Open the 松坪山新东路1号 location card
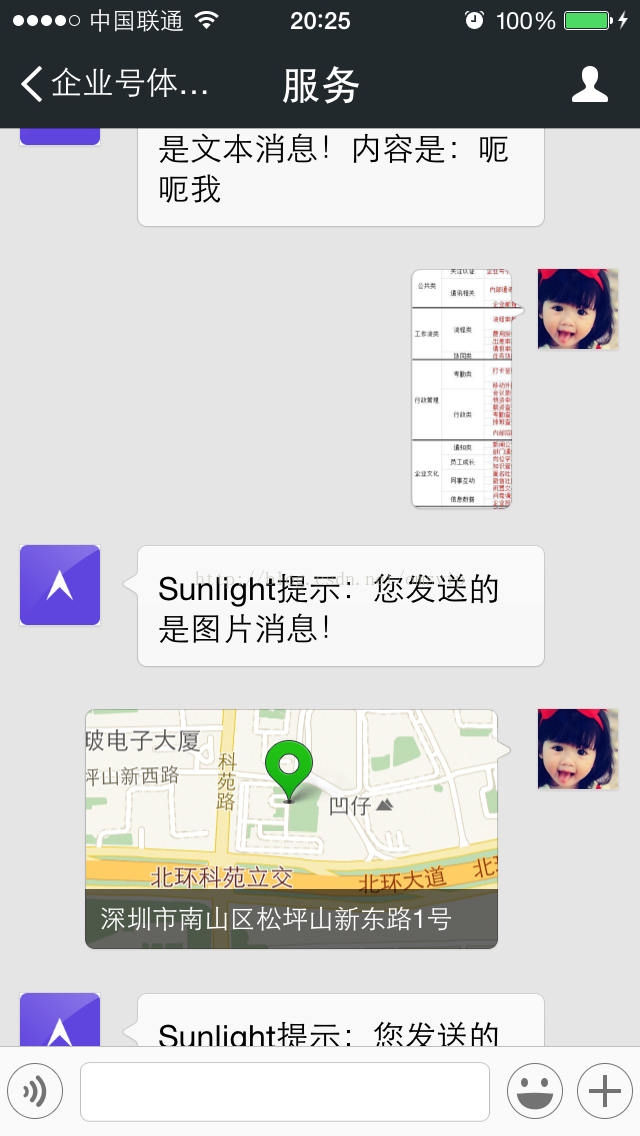Viewport: 640px width, 1136px height. (x=291, y=829)
